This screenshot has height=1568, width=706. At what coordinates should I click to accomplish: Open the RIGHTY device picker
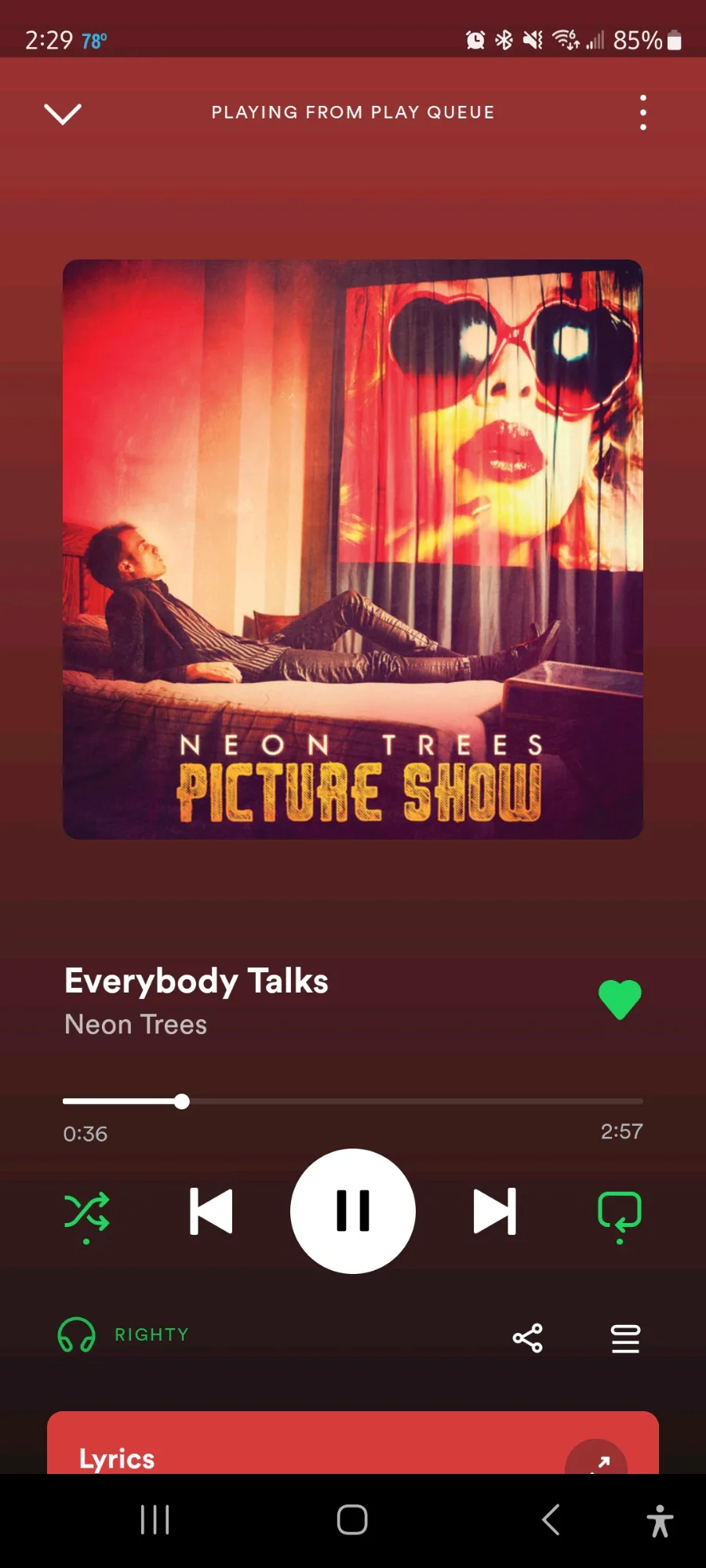pos(124,1334)
